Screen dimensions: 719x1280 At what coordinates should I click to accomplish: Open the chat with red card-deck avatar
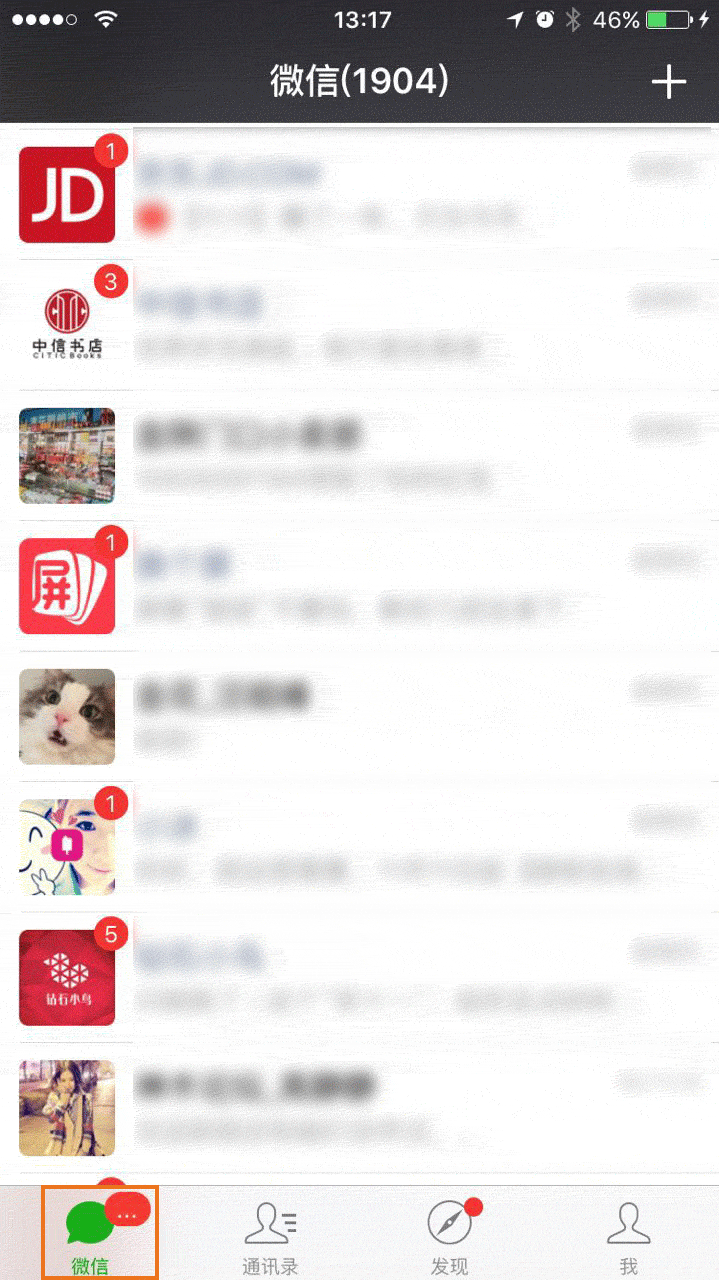coord(360,586)
